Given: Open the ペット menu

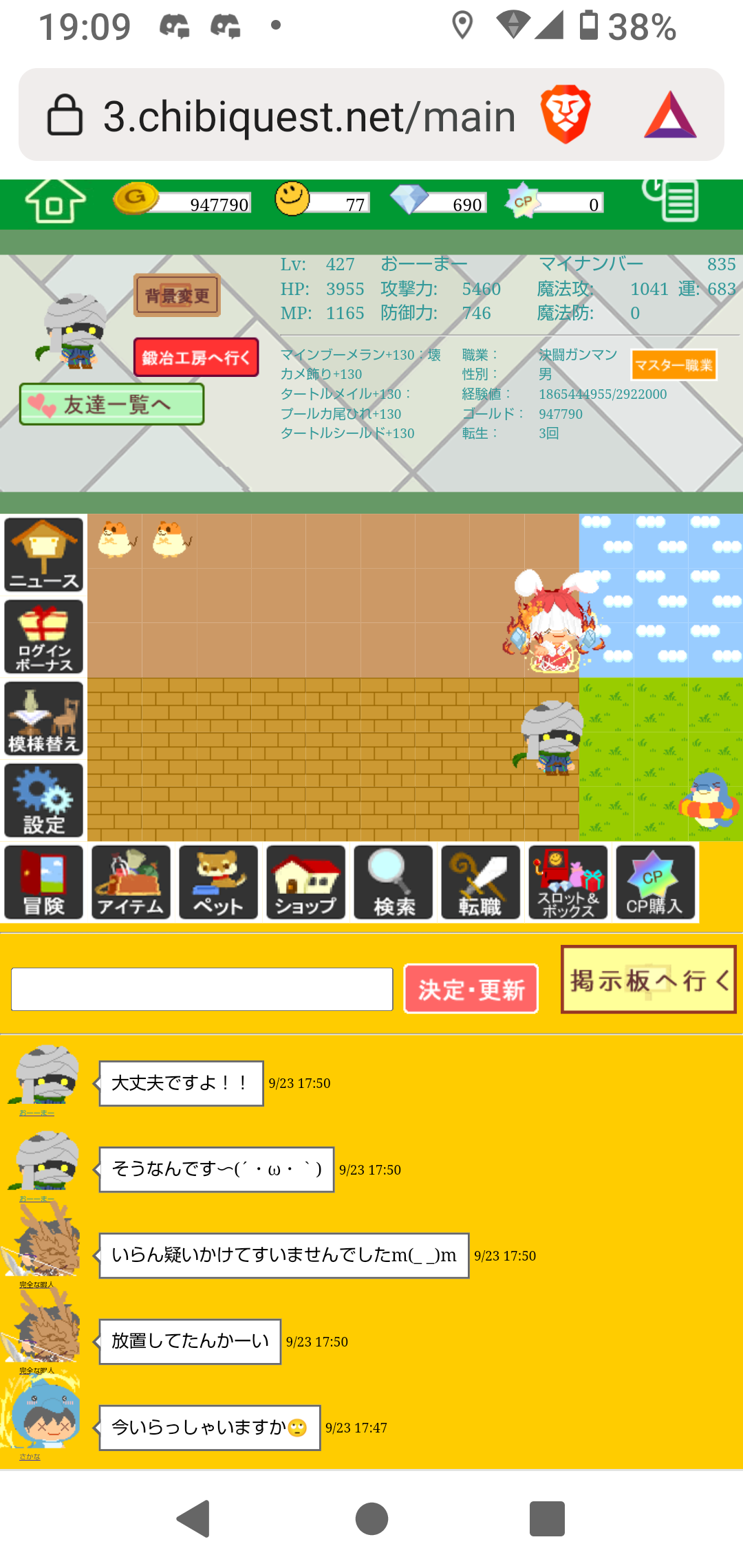Looking at the screenshot, I should (x=218, y=882).
